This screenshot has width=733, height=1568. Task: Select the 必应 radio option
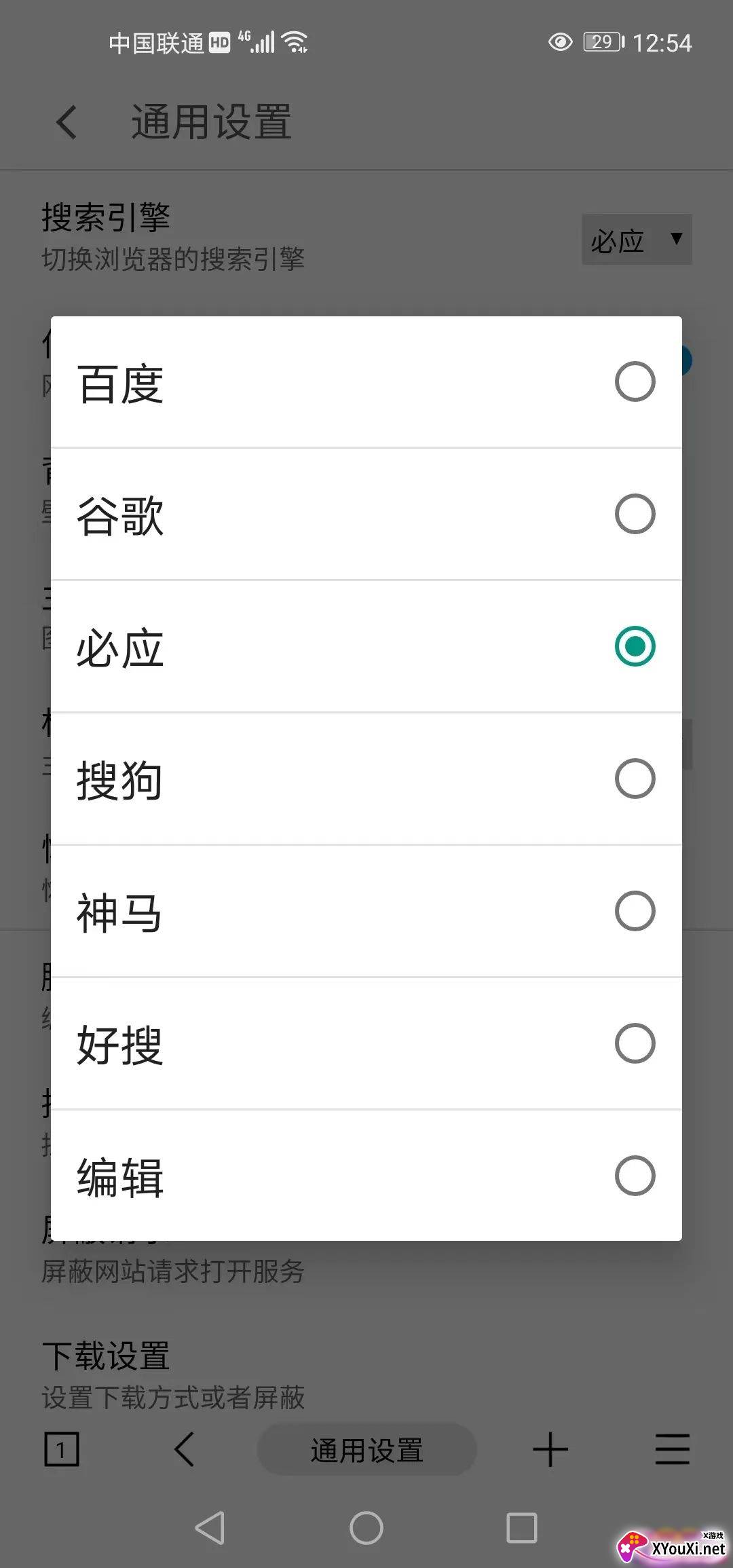[366, 646]
